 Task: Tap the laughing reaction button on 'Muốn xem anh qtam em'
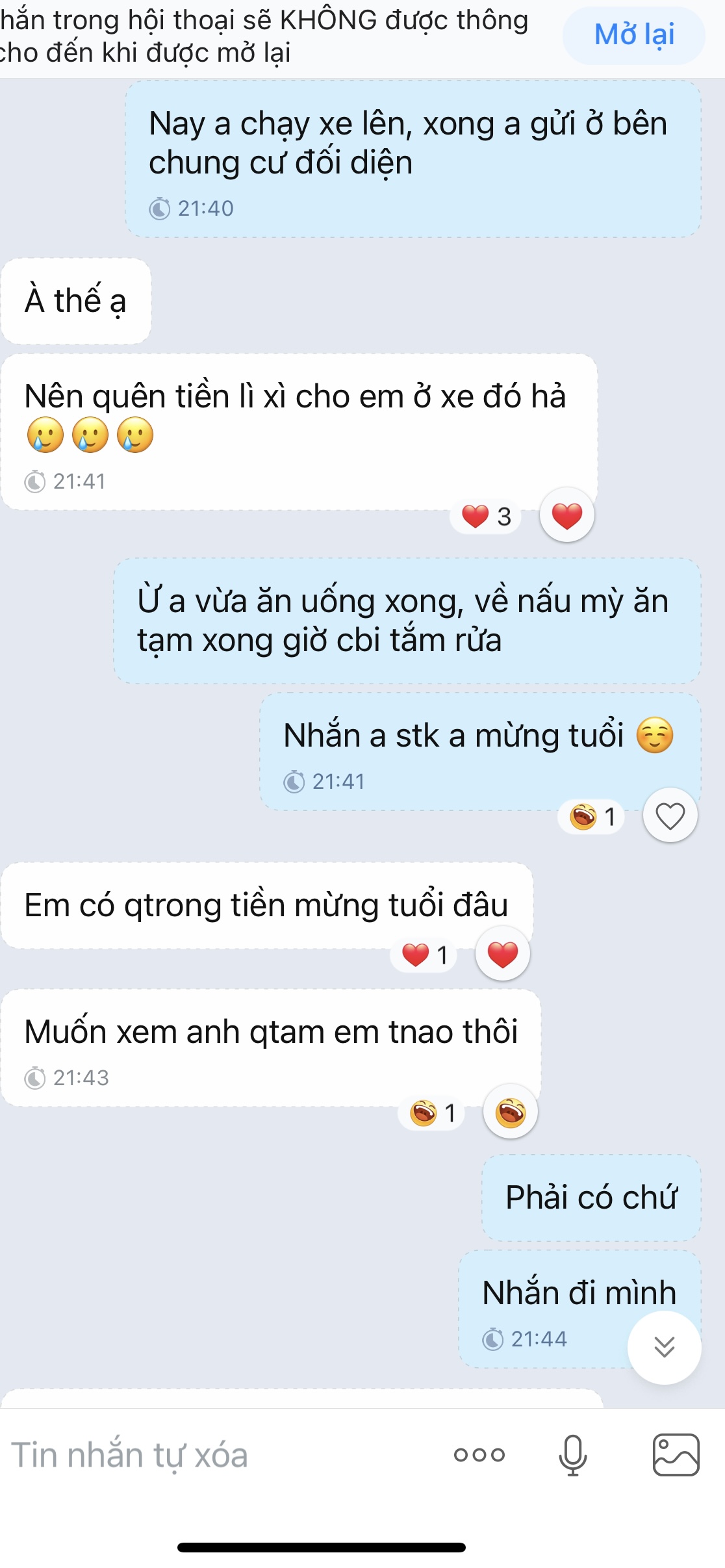click(x=510, y=1112)
